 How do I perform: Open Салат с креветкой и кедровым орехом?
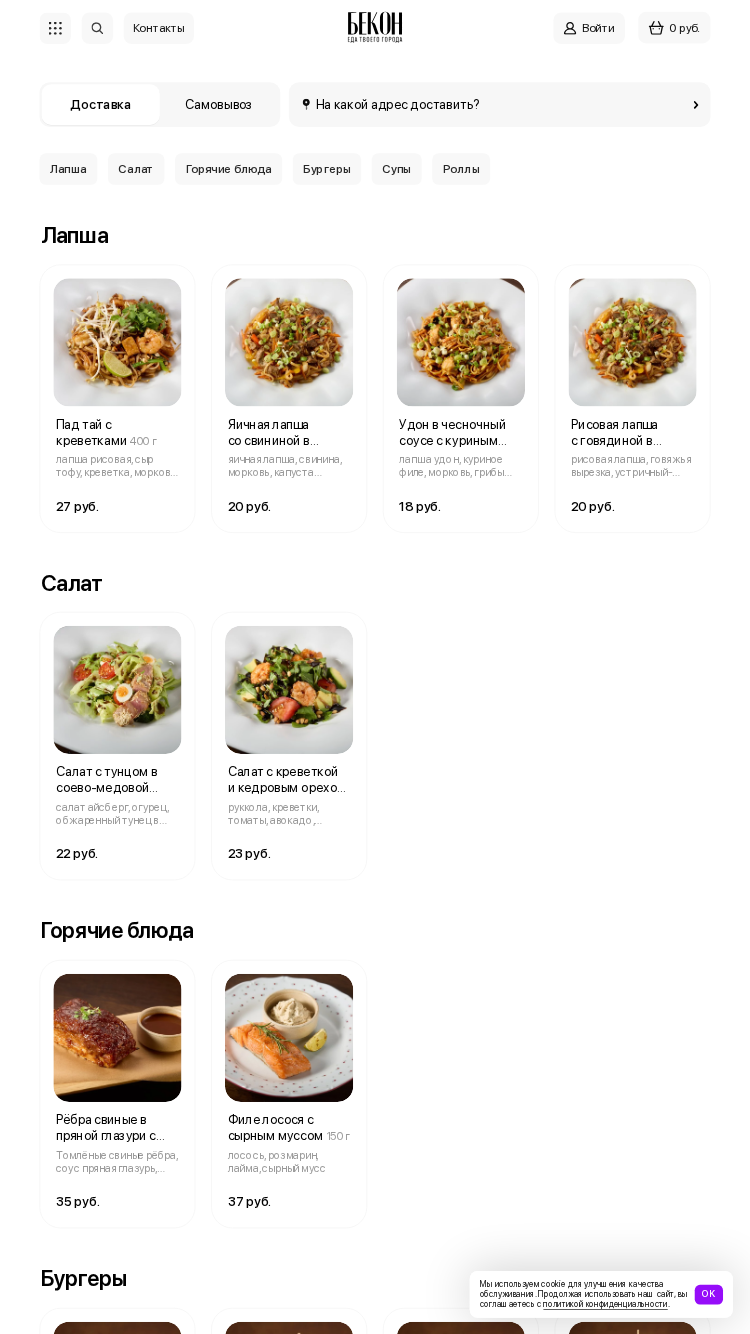tap(289, 746)
